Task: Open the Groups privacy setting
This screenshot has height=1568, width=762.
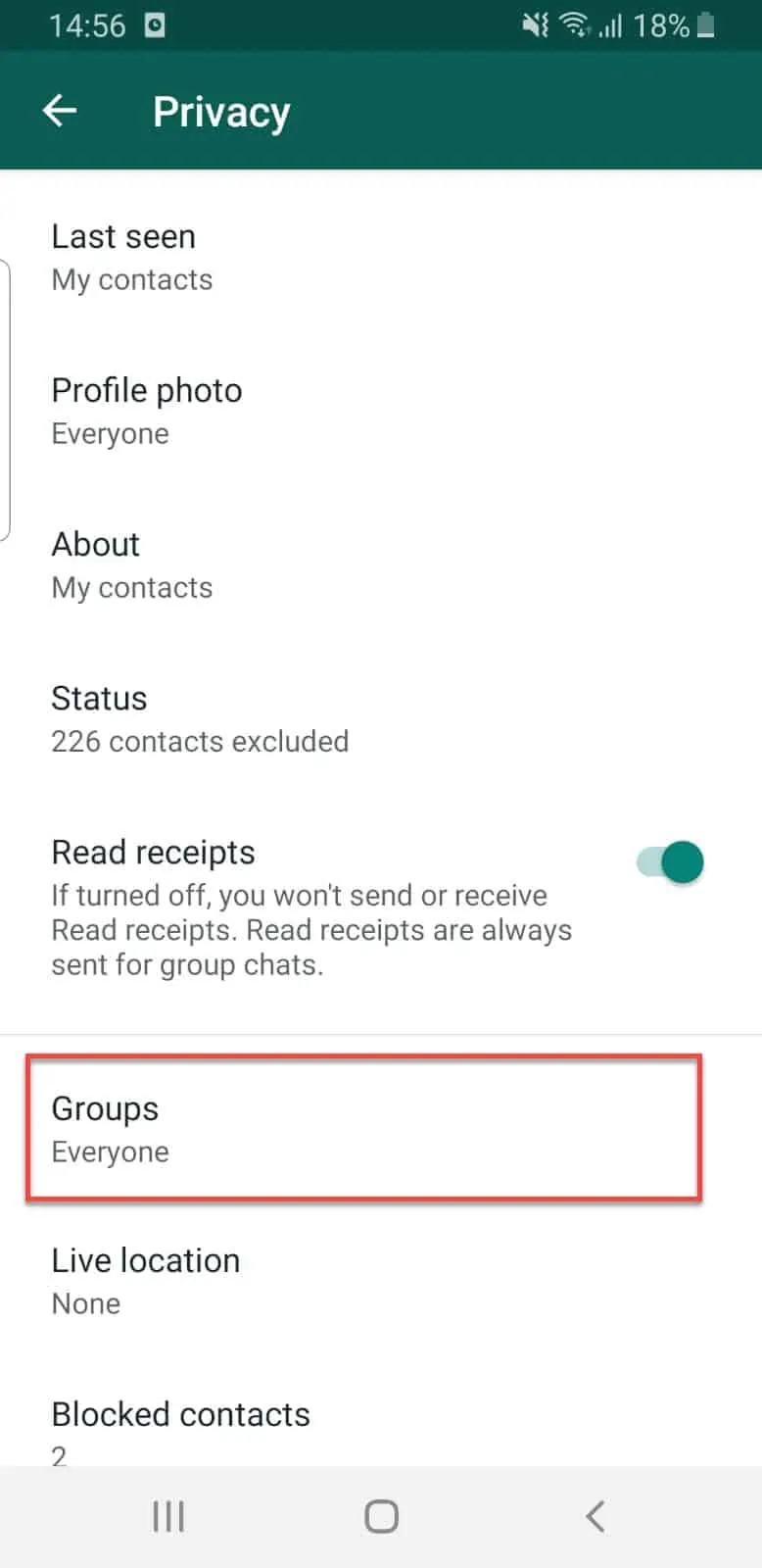Action: click(x=381, y=1129)
